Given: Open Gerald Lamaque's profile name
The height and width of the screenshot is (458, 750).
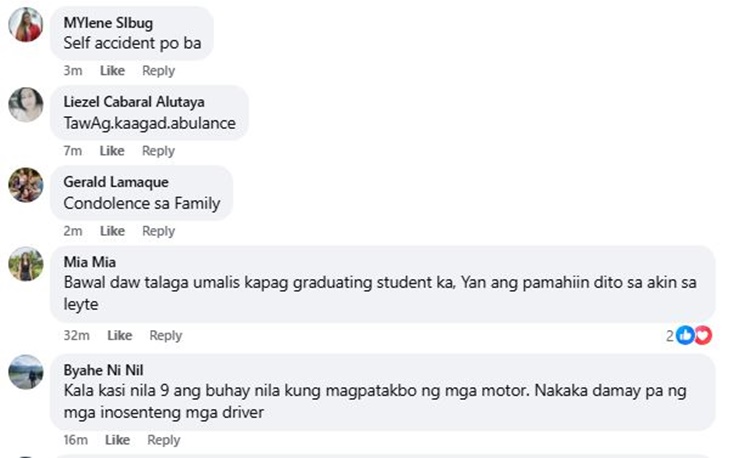Looking at the screenshot, I should pyautogui.click(x=116, y=182).
